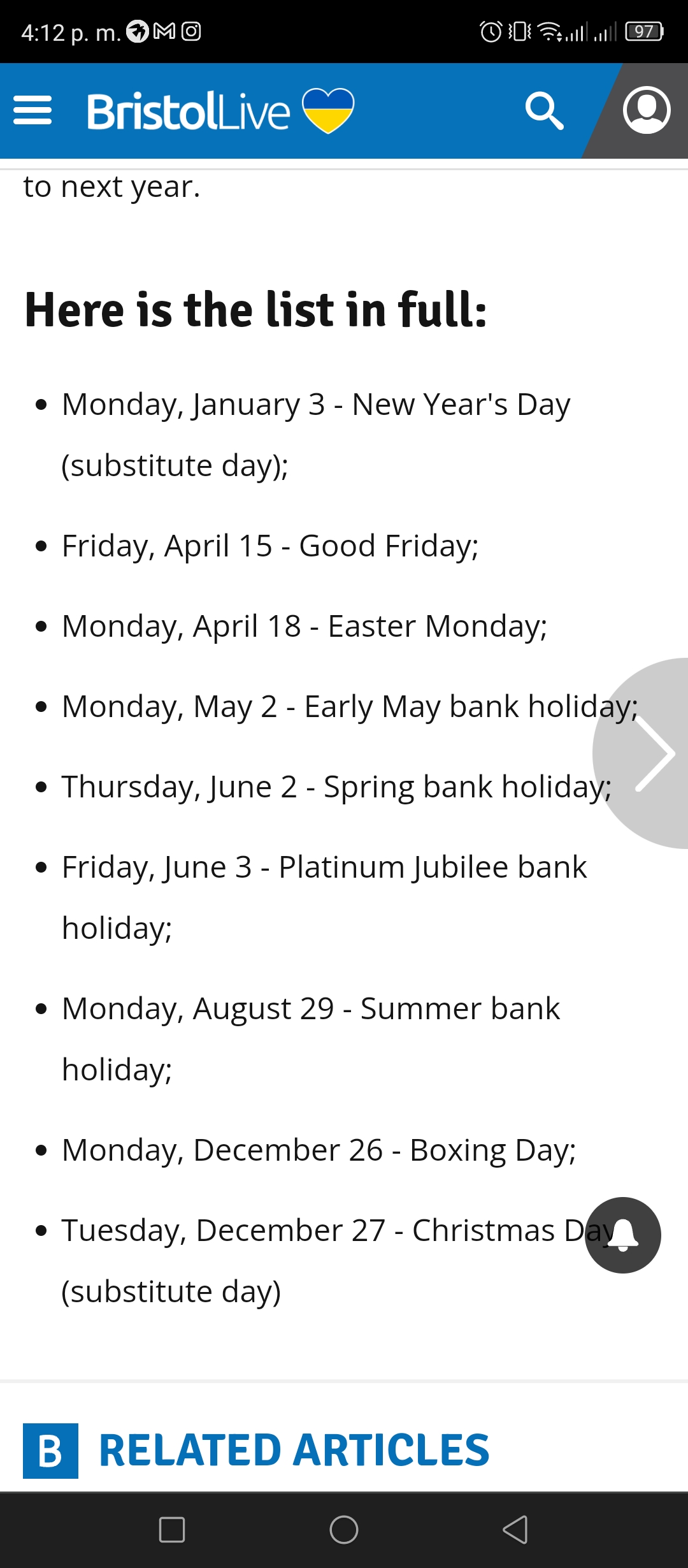688x1568 pixels.
Task: Go to next article arrow
Action: pos(643,753)
